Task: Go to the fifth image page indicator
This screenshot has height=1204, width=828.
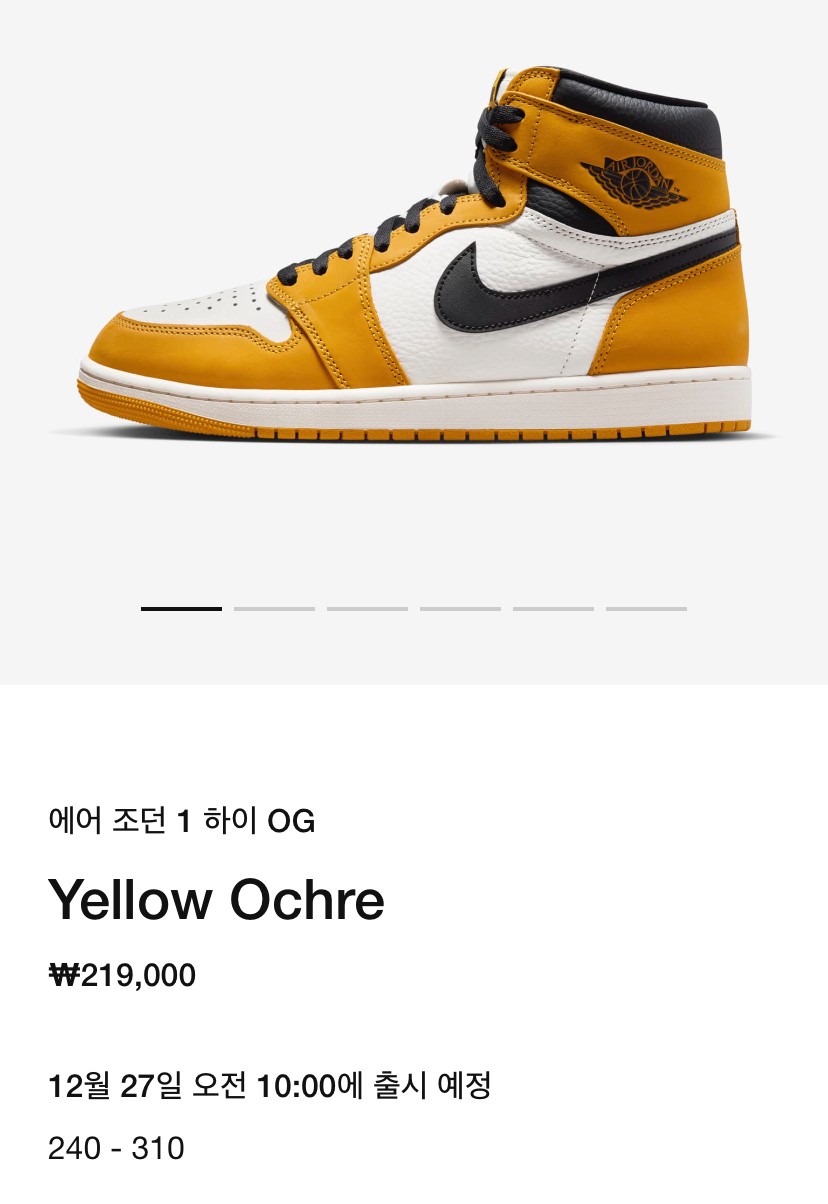Action: pos(553,608)
